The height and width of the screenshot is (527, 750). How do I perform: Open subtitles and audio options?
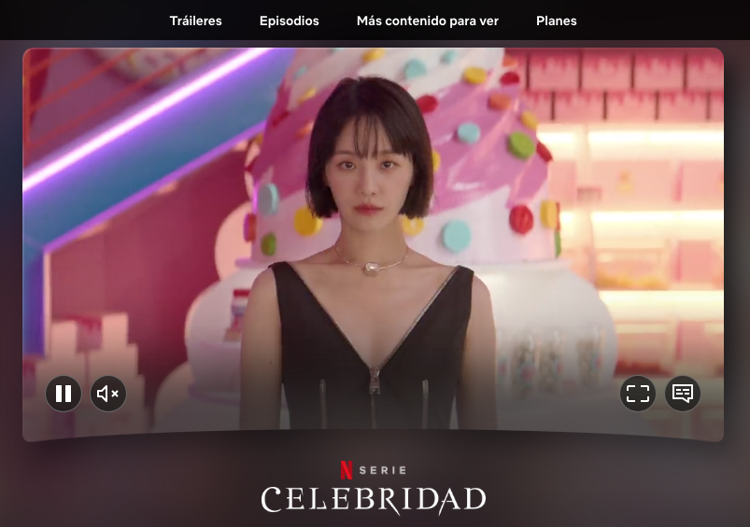click(x=683, y=393)
